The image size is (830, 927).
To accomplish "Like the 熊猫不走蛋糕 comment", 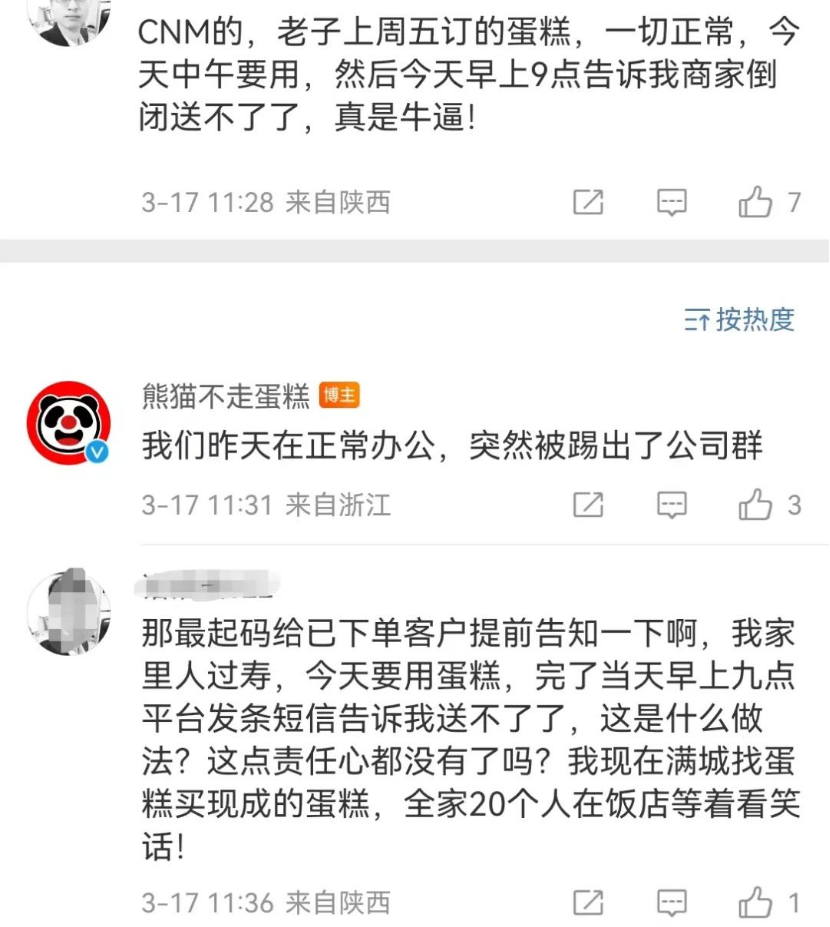I will coord(756,505).
